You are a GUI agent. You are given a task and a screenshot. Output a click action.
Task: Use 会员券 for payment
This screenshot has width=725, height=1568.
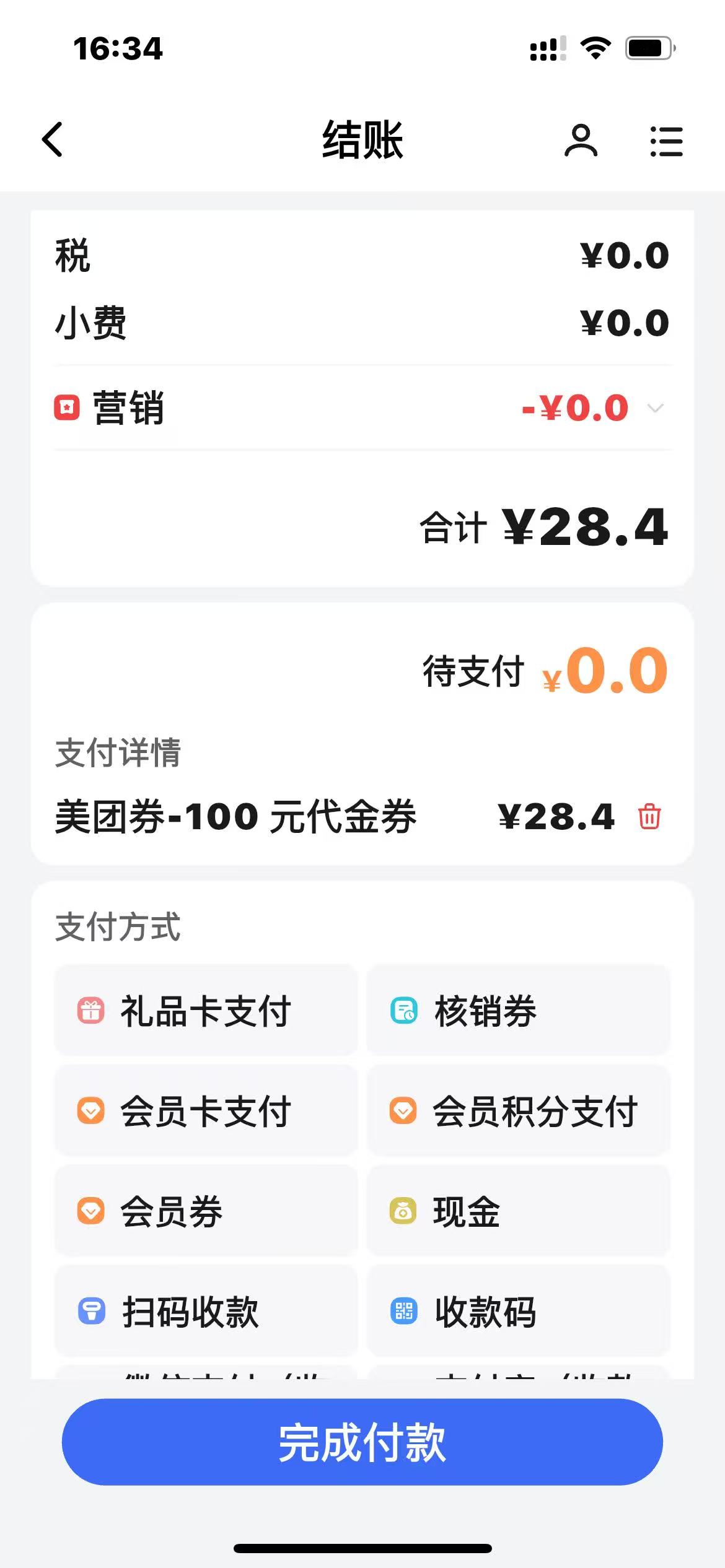click(x=206, y=1211)
